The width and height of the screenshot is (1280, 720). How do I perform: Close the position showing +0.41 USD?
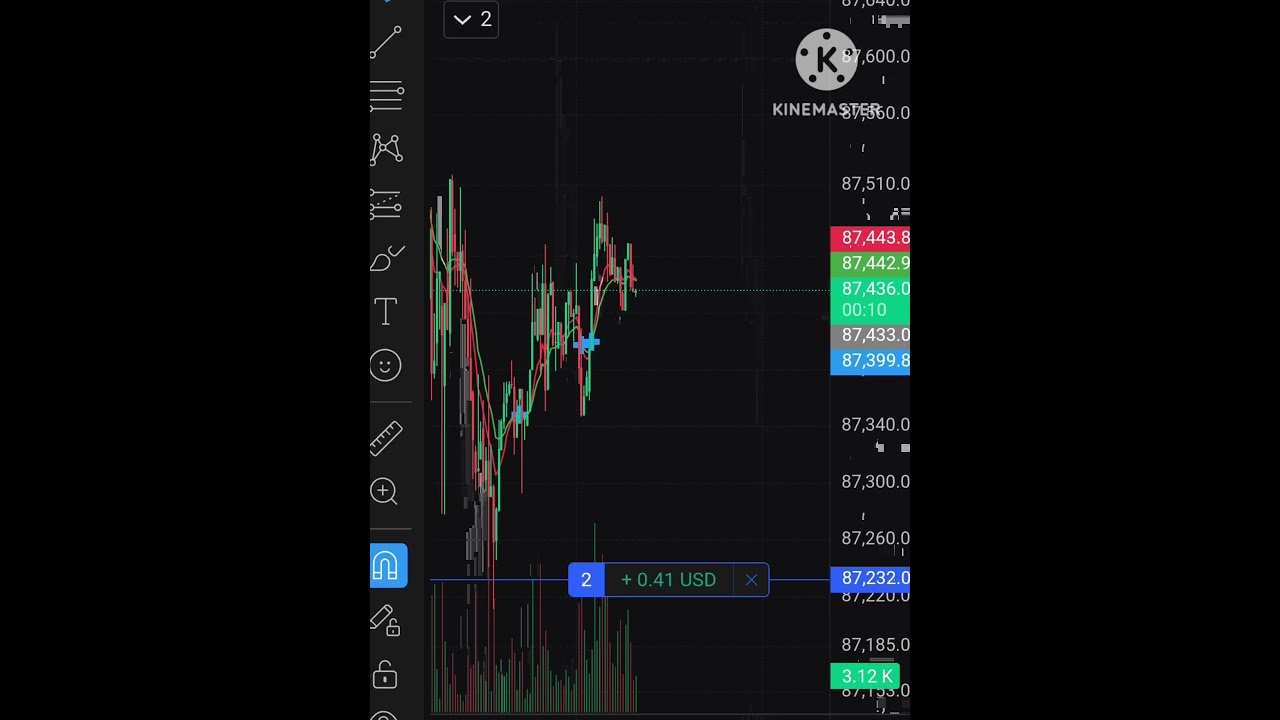tap(751, 580)
